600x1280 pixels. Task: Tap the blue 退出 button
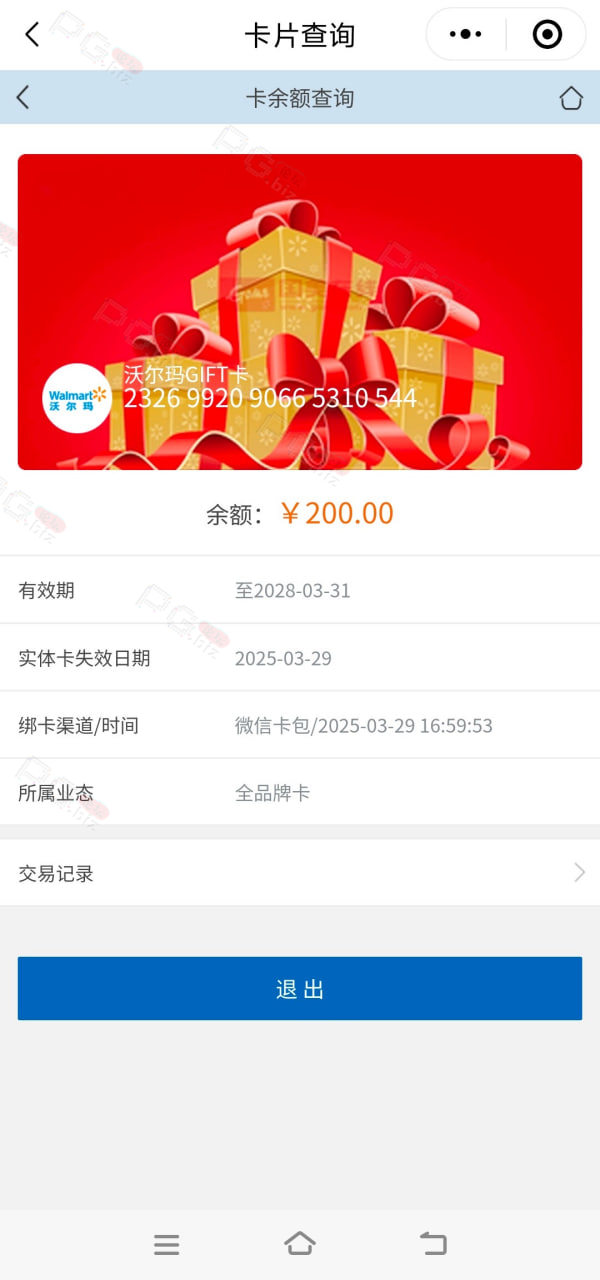point(300,989)
